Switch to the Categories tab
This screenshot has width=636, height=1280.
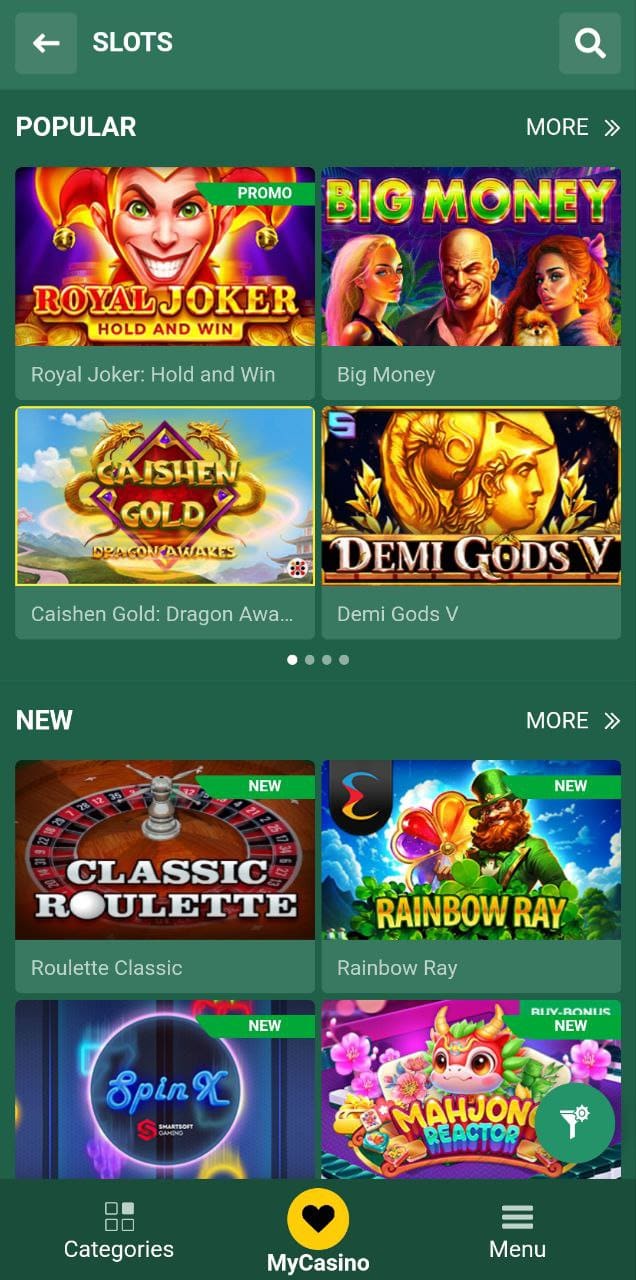point(119,1230)
